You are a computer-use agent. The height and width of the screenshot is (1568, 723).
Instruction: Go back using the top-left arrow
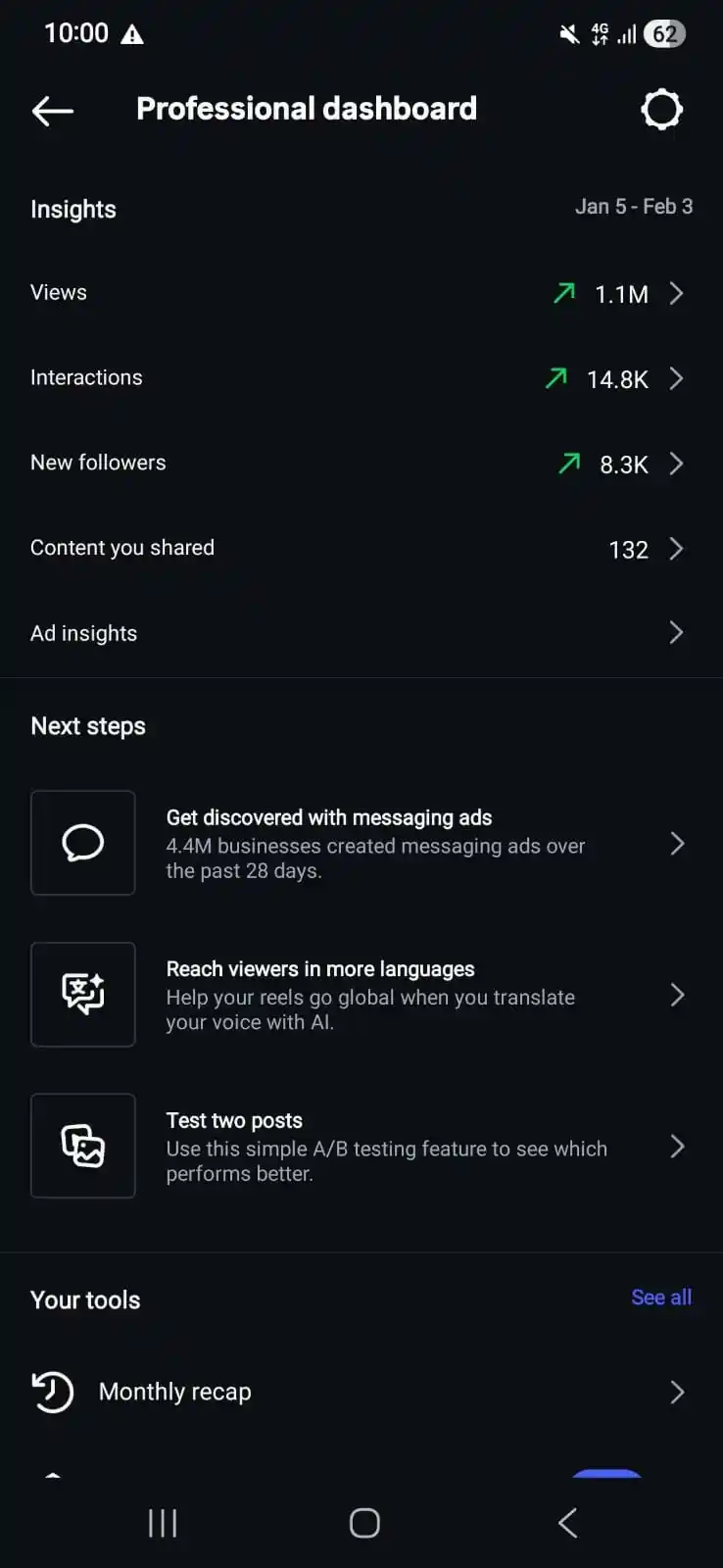pyautogui.click(x=53, y=111)
